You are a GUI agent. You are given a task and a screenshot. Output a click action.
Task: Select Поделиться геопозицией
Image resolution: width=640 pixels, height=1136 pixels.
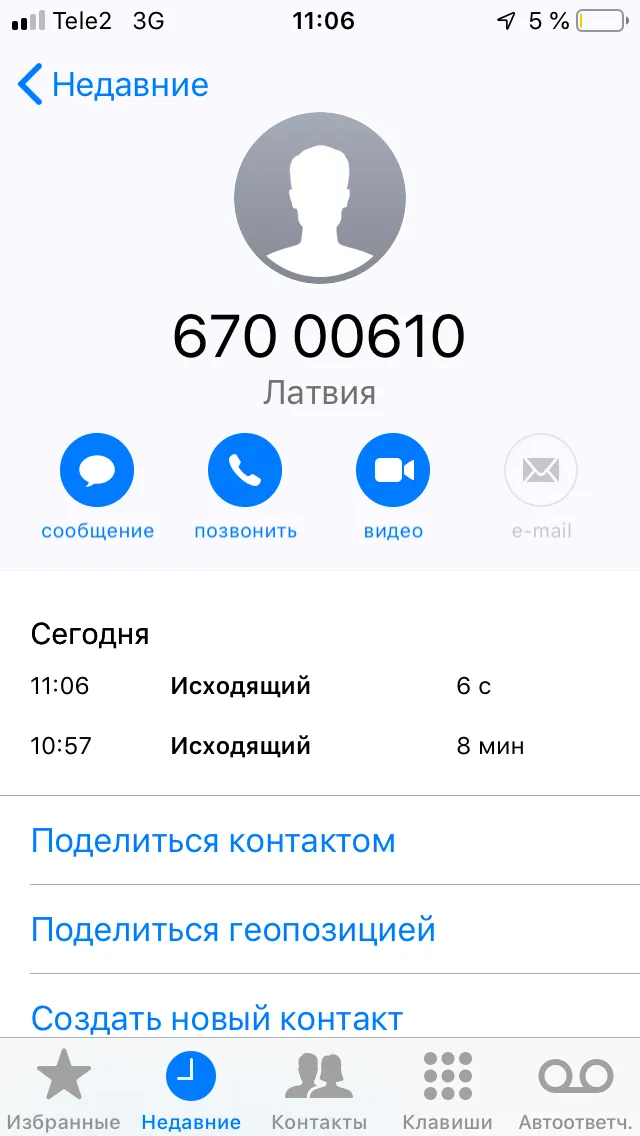pyautogui.click(x=320, y=929)
